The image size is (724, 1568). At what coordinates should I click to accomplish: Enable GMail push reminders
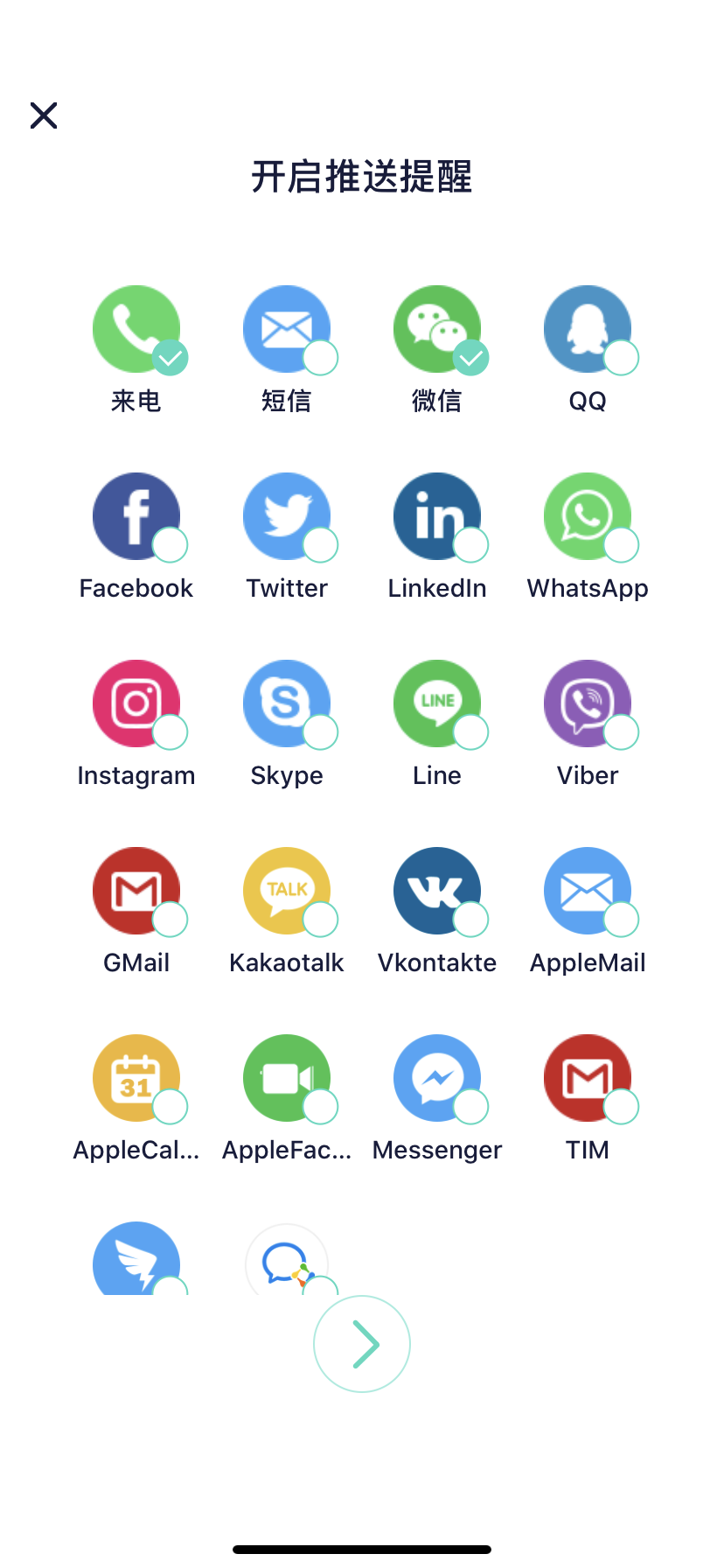137,892
